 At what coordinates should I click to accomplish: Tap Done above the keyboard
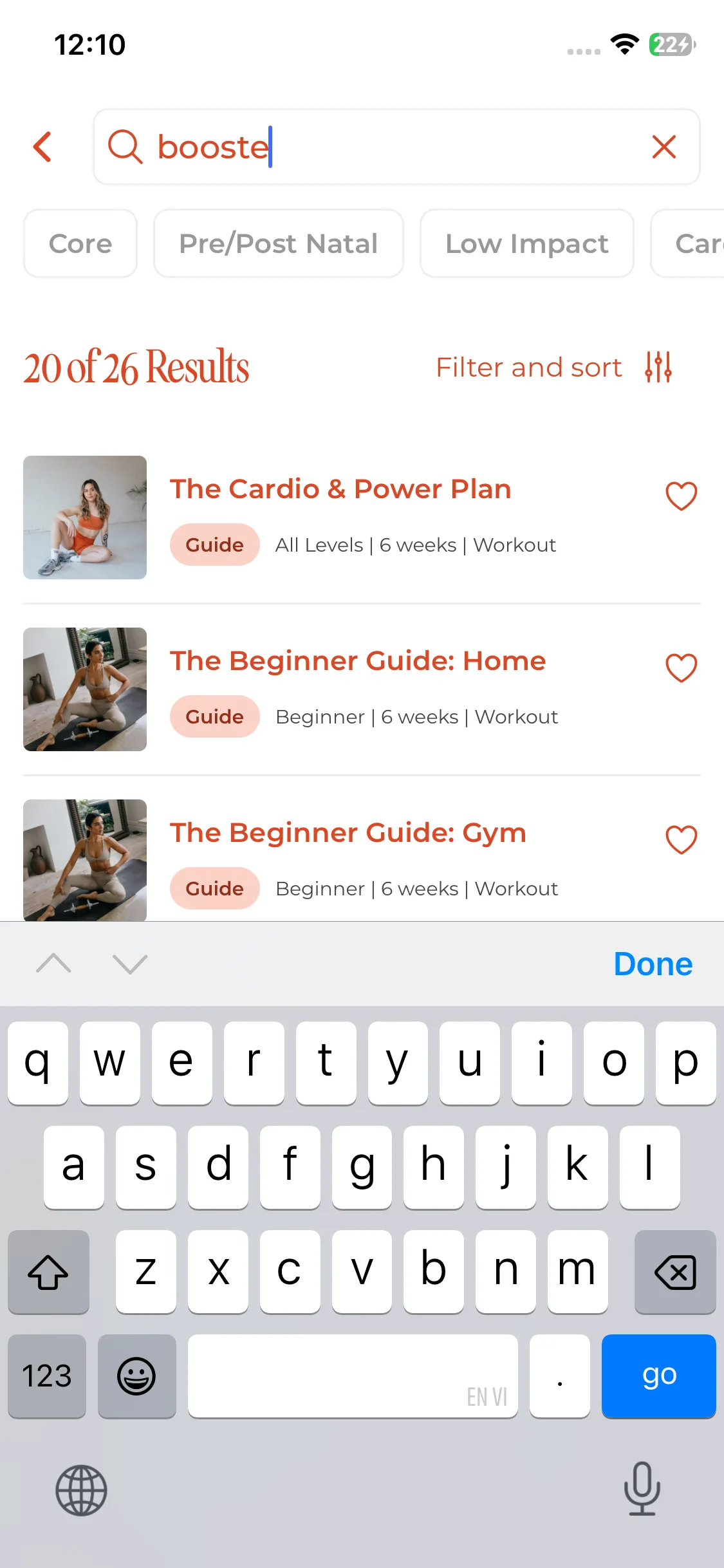coord(653,964)
